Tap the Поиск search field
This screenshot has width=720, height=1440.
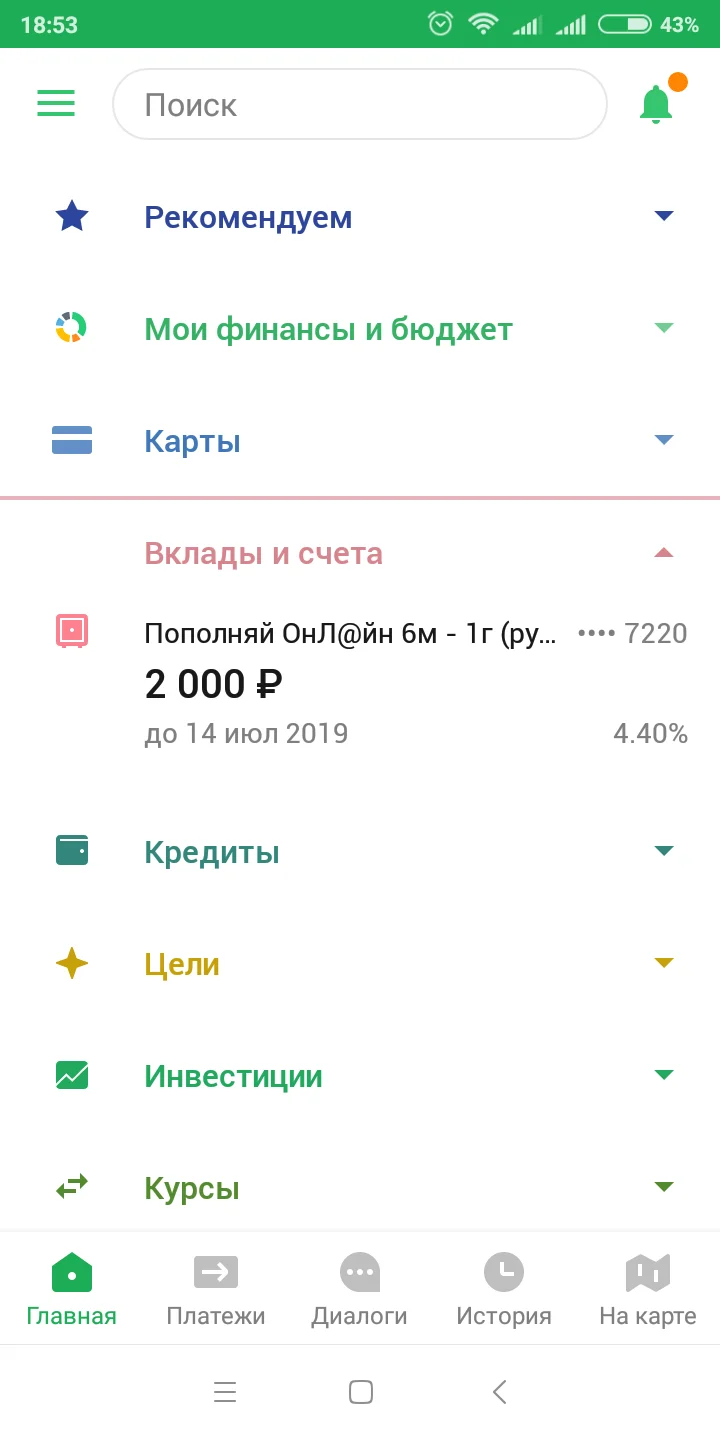click(x=360, y=104)
